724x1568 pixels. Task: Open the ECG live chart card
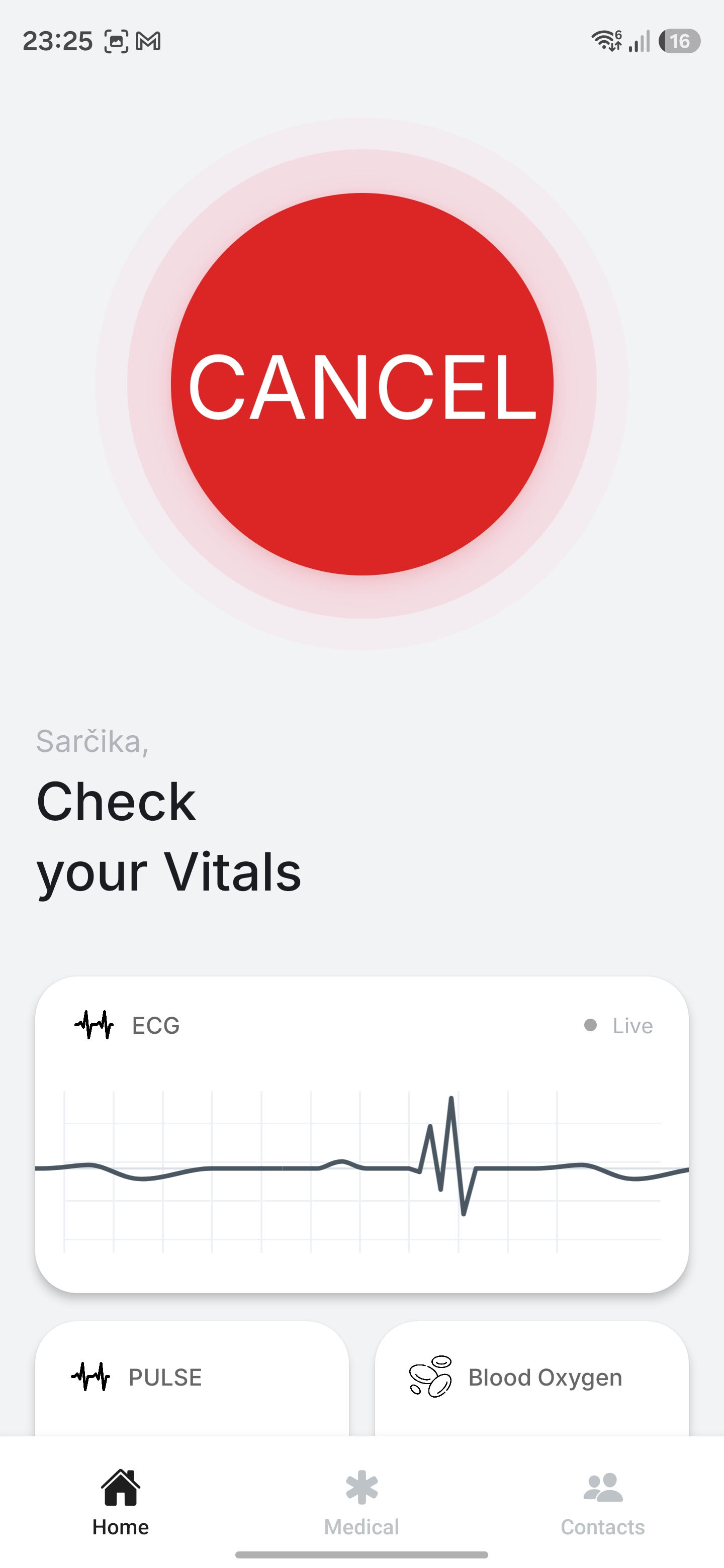click(361, 1135)
